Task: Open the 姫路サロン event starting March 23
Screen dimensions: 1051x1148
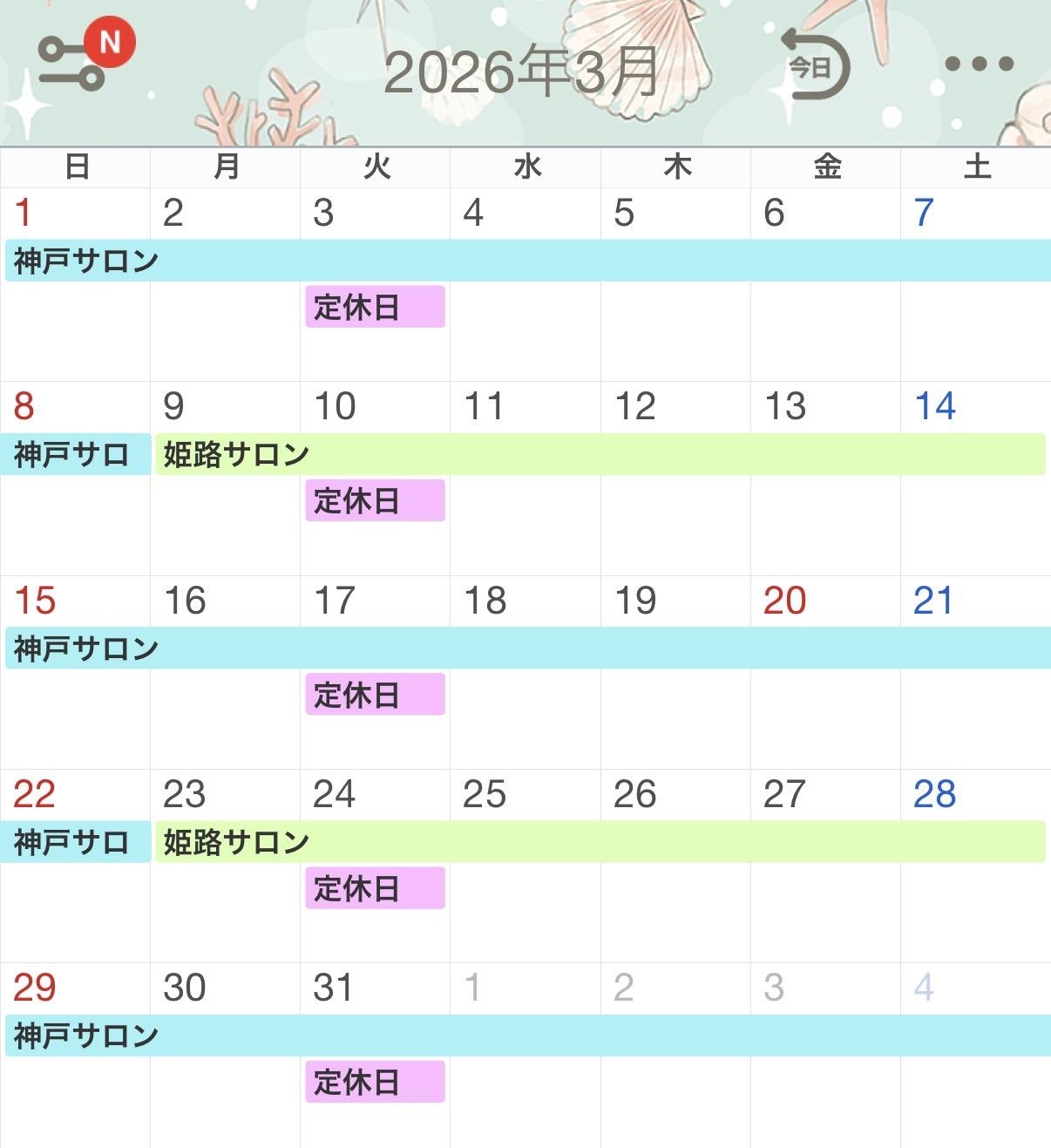Action: pyautogui.click(x=600, y=842)
